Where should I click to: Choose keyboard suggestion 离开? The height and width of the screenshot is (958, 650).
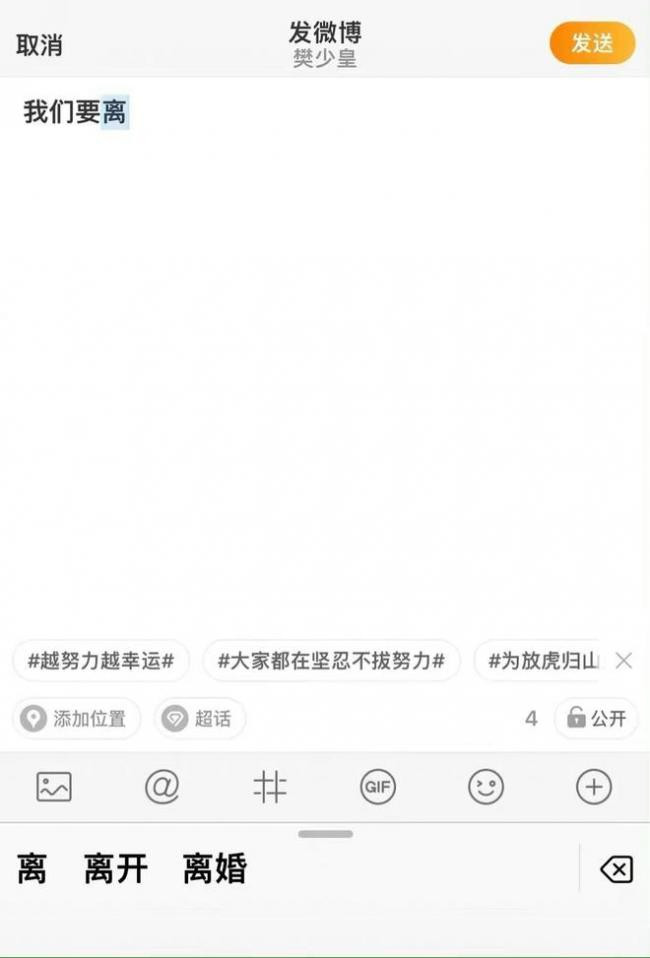pos(116,869)
